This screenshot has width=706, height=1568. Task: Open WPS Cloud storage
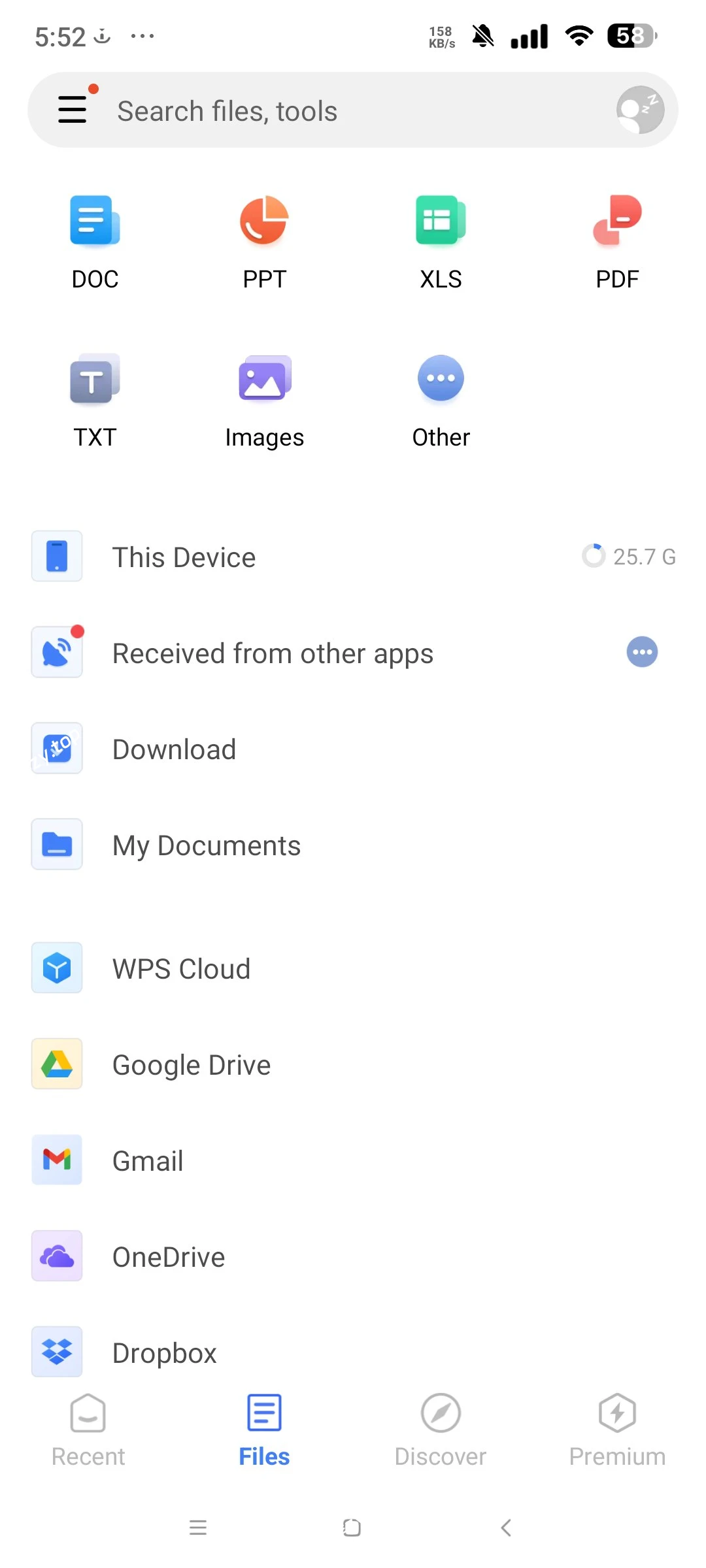(x=181, y=968)
